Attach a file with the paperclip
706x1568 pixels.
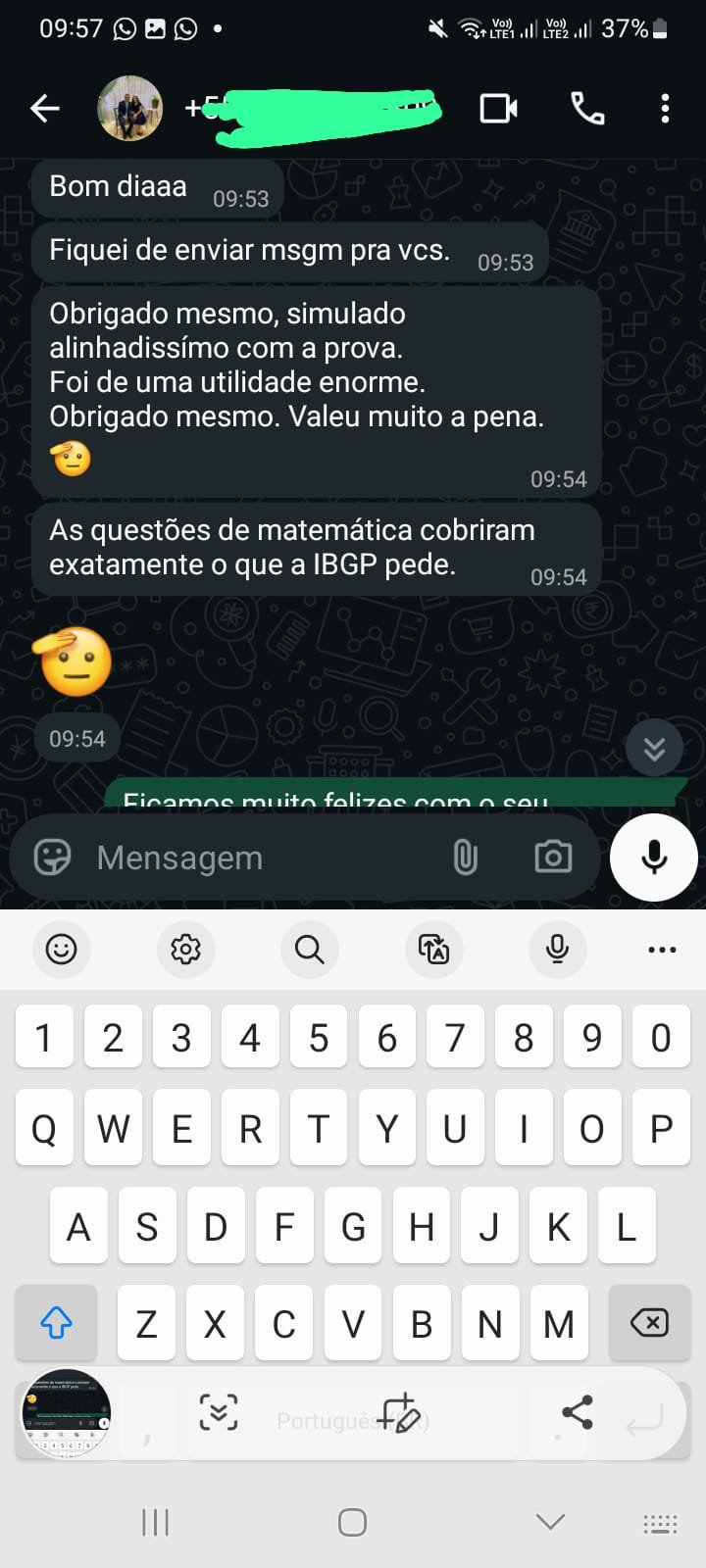pyautogui.click(x=465, y=857)
